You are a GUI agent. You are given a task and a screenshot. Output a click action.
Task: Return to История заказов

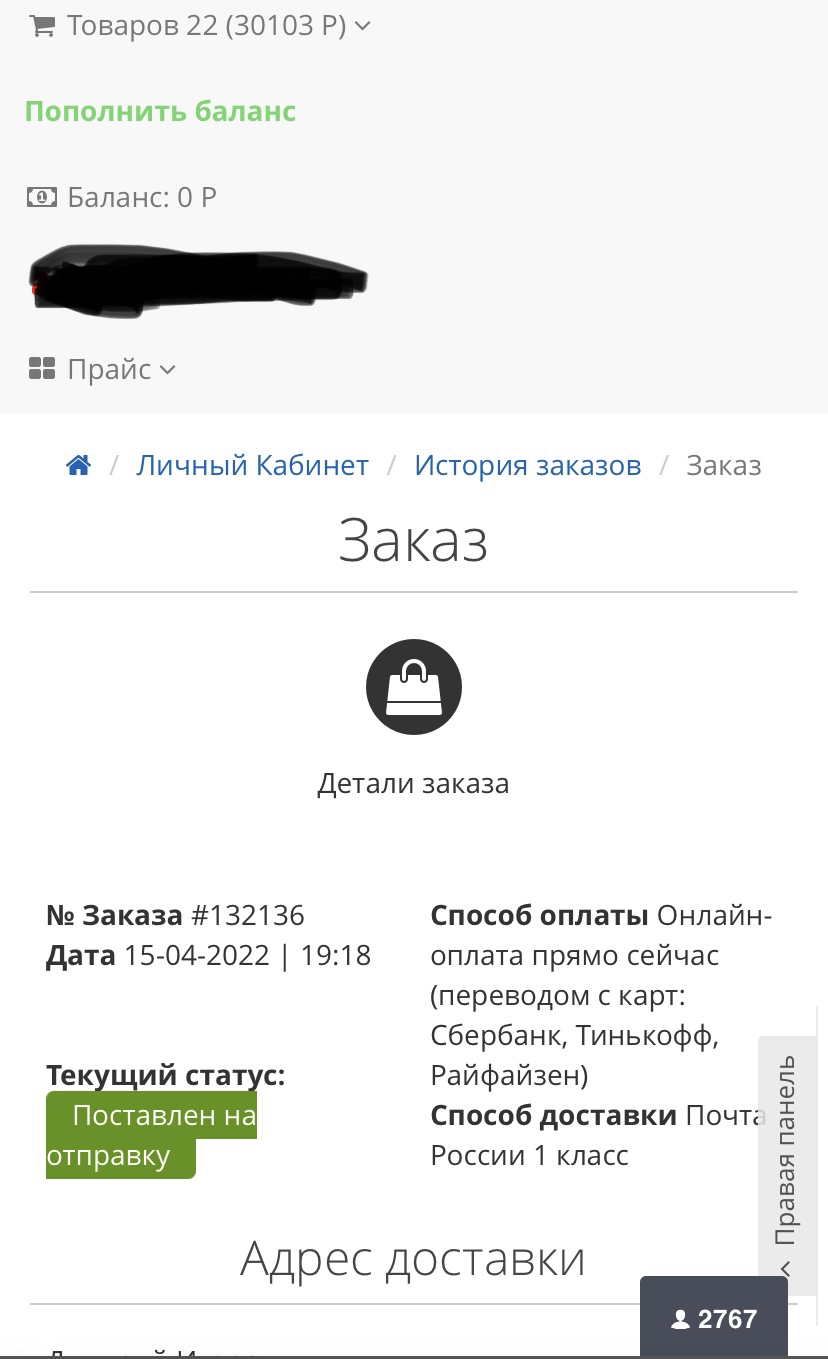pos(528,465)
